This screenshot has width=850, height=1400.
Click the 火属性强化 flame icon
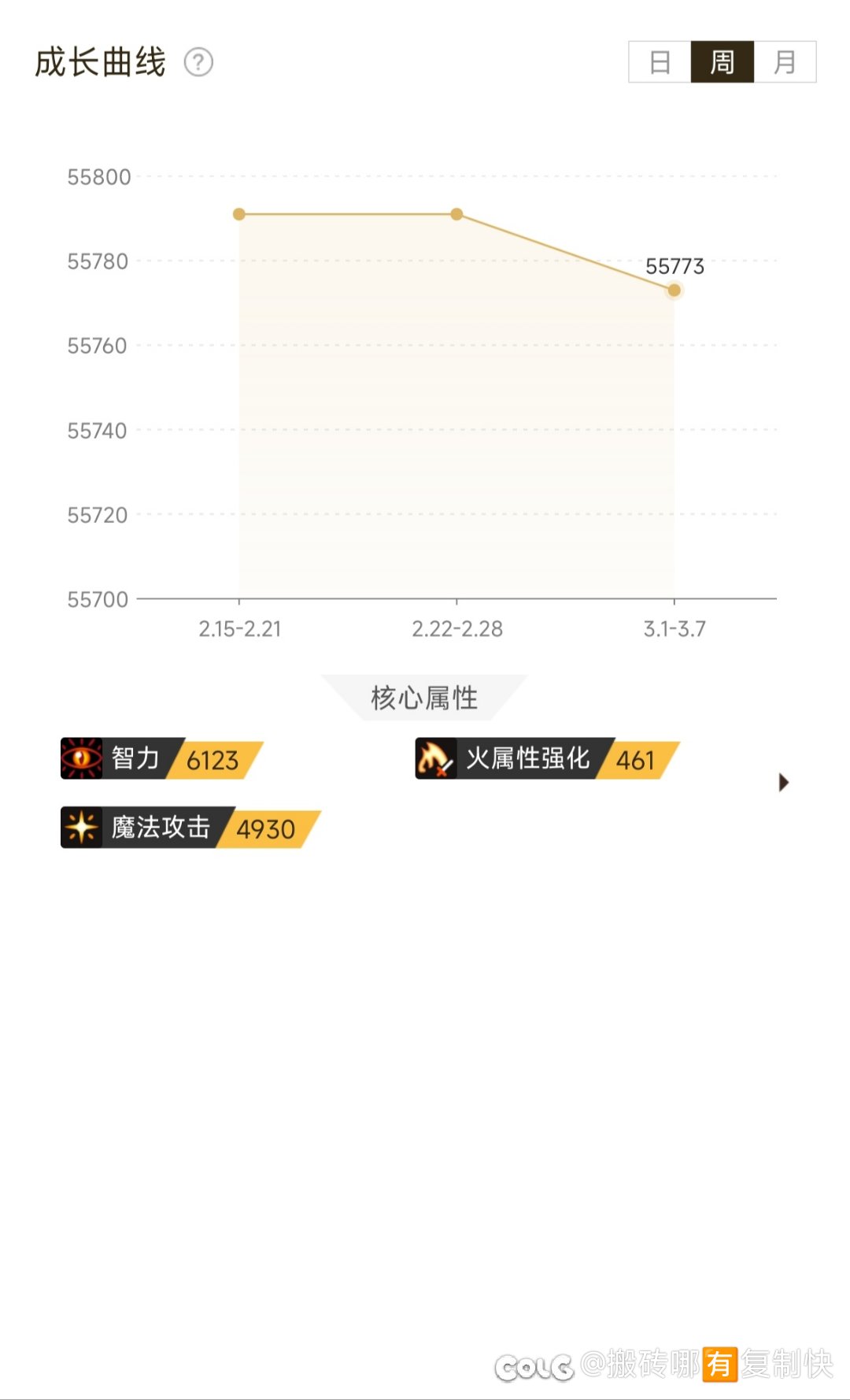[x=434, y=759]
